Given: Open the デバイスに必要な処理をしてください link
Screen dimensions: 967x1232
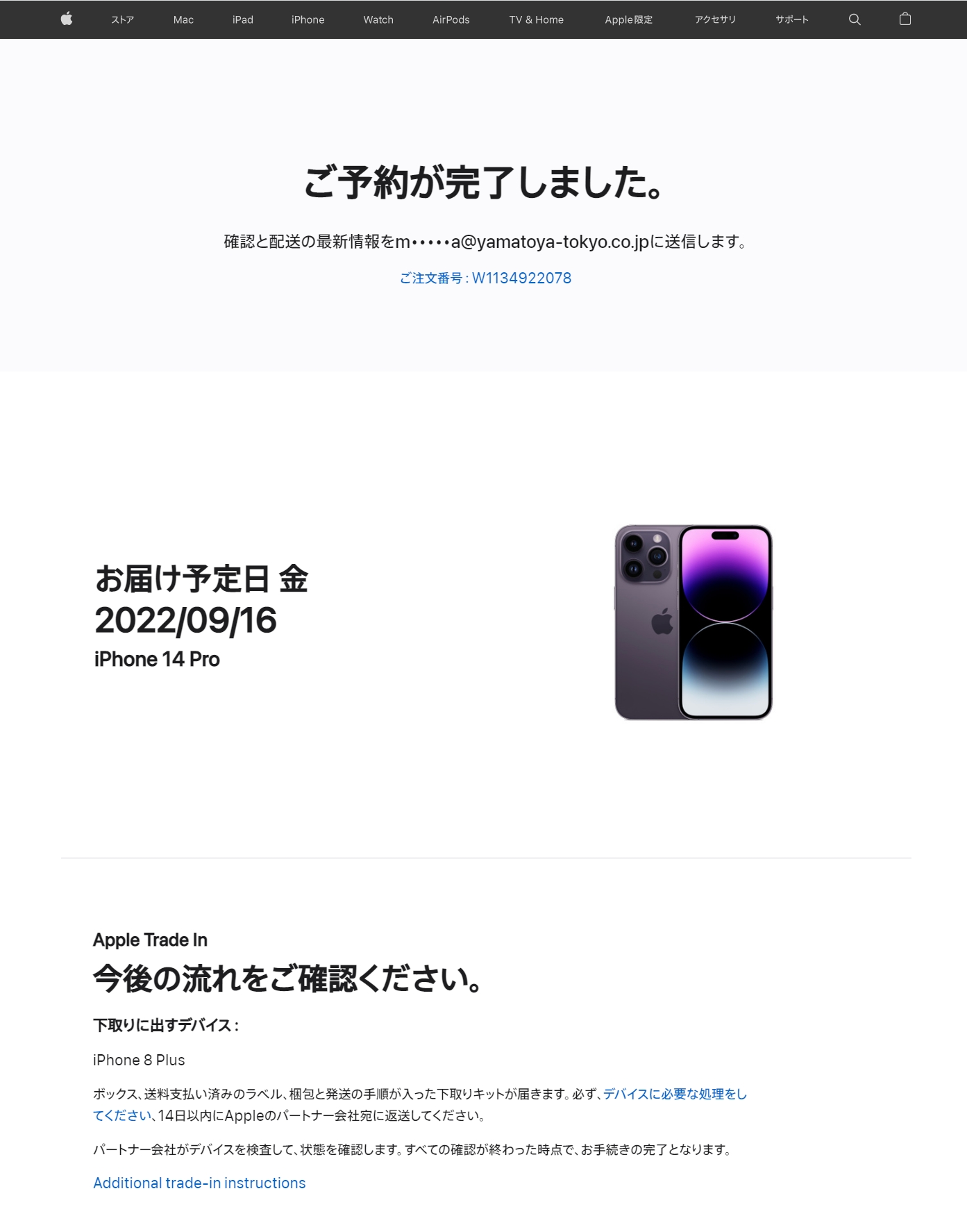Looking at the screenshot, I should pos(674,1094).
